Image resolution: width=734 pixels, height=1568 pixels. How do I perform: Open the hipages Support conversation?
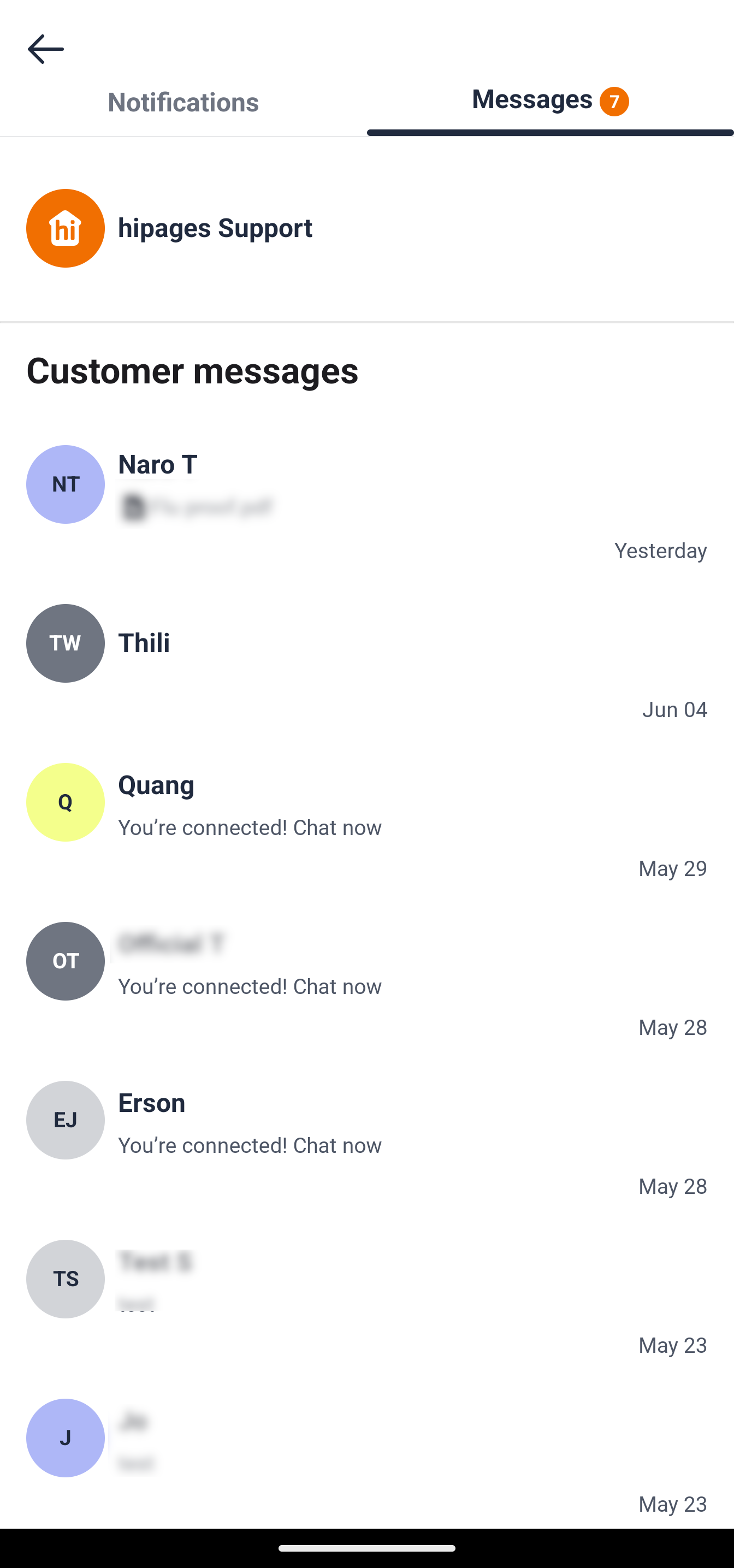(x=367, y=228)
